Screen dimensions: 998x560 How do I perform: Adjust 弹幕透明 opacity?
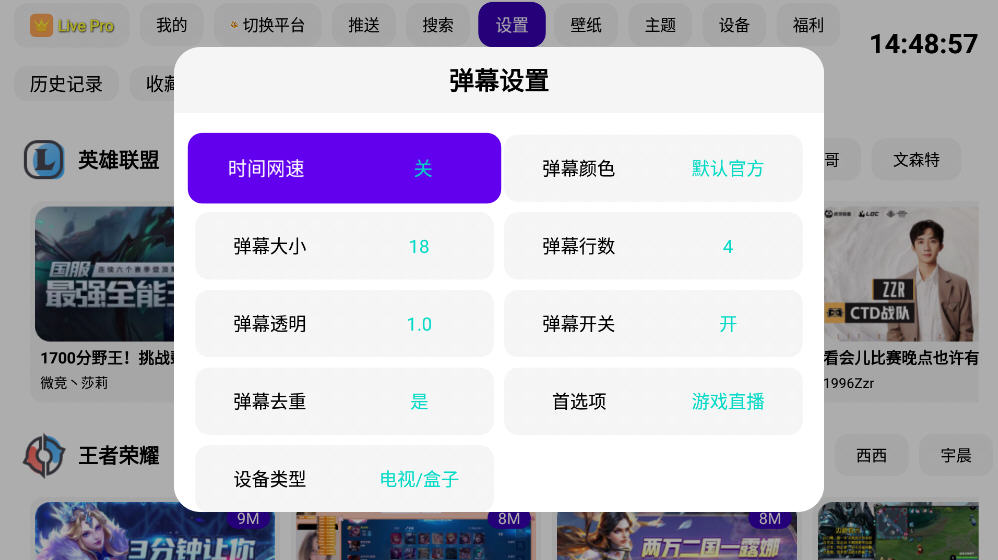[x=344, y=324]
